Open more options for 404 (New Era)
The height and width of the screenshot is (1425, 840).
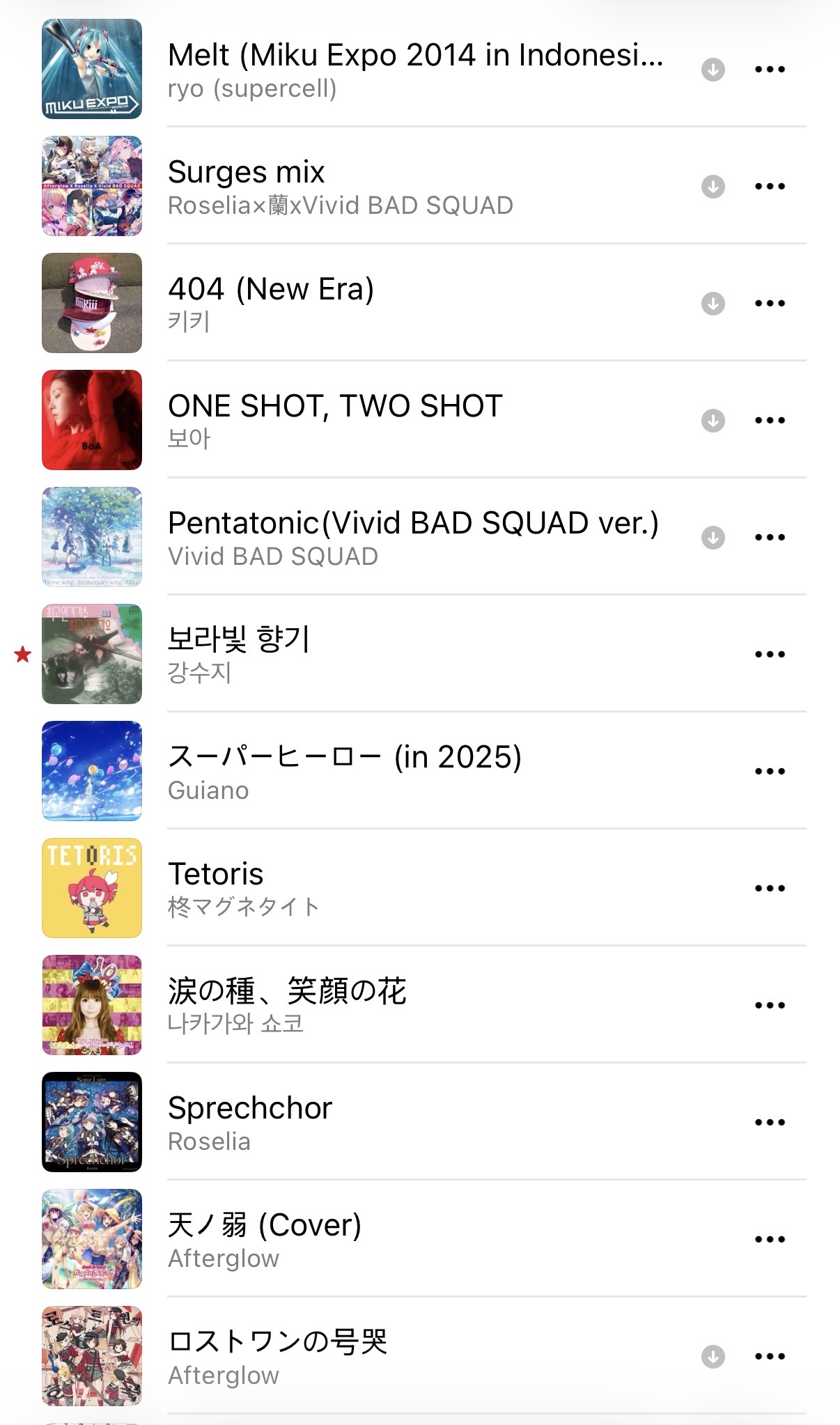[770, 304]
